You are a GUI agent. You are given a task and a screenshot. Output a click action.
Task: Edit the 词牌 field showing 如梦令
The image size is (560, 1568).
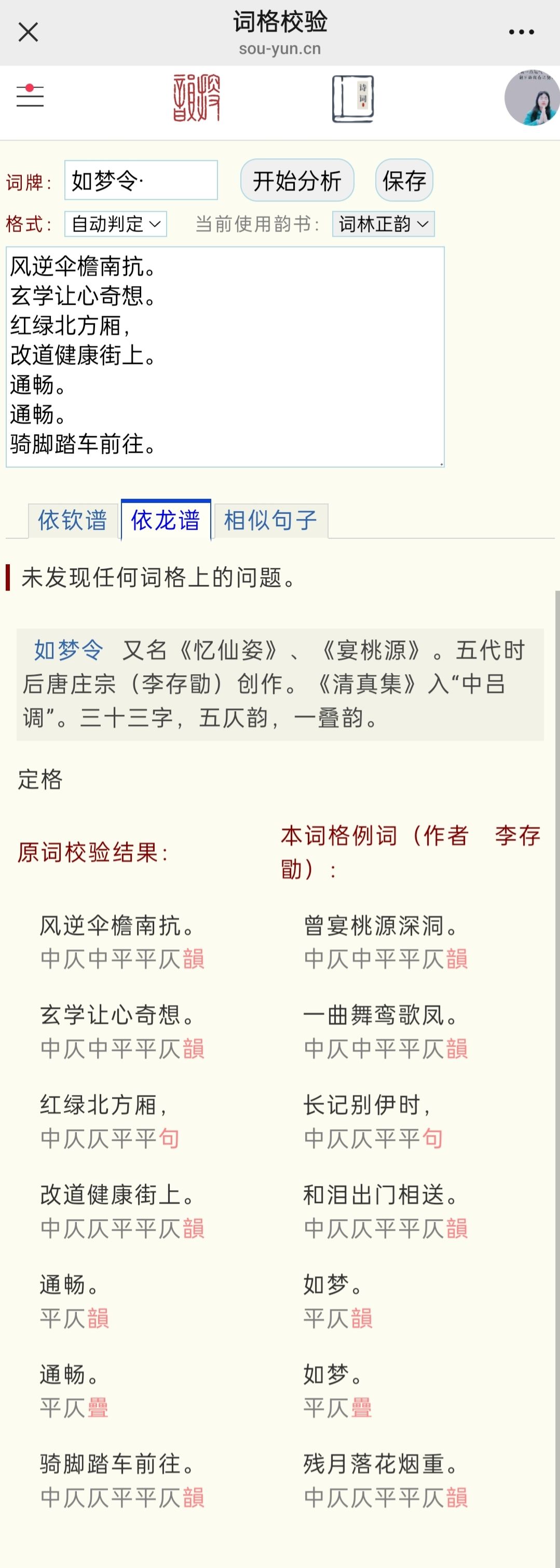[141, 180]
